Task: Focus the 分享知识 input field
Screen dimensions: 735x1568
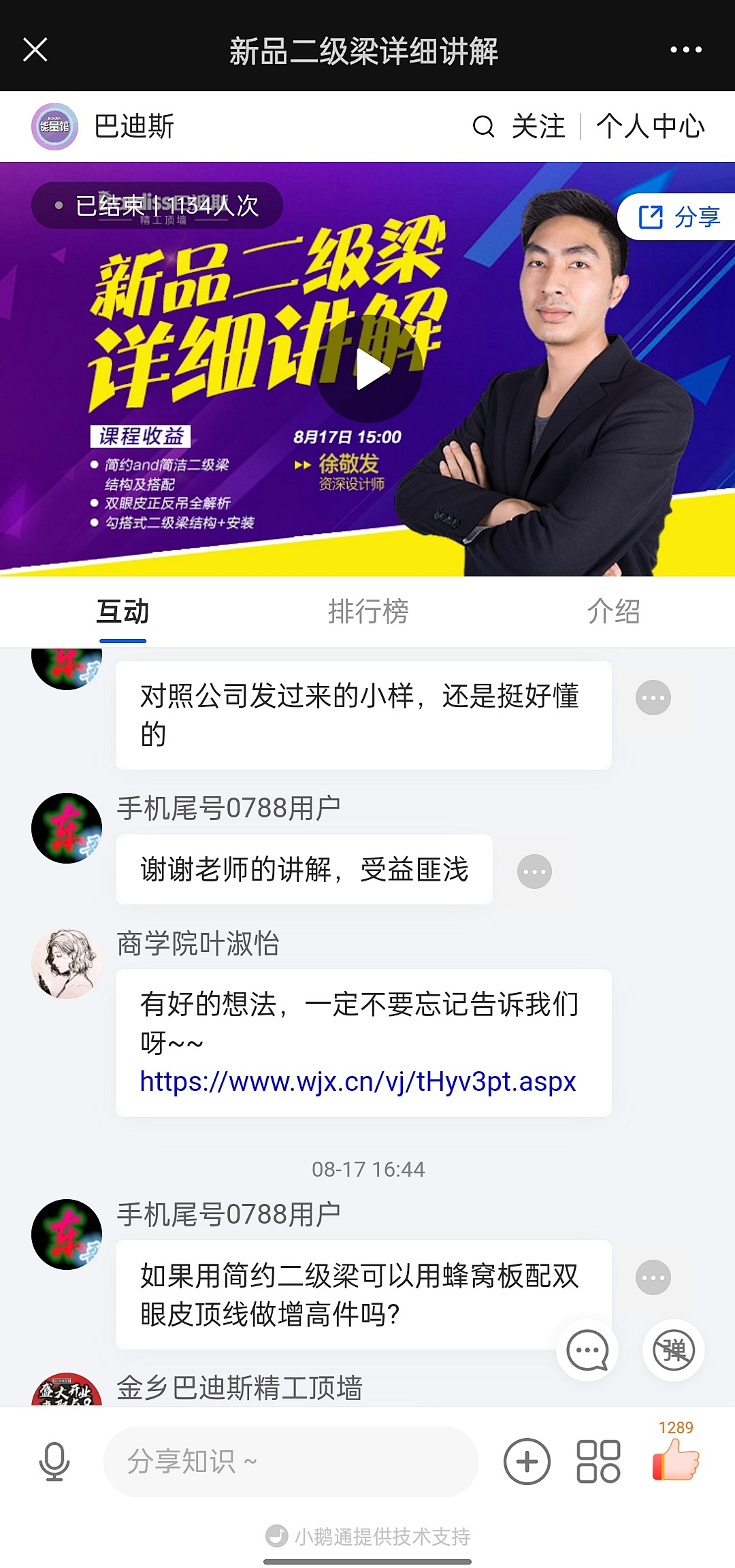Action: click(291, 1461)
